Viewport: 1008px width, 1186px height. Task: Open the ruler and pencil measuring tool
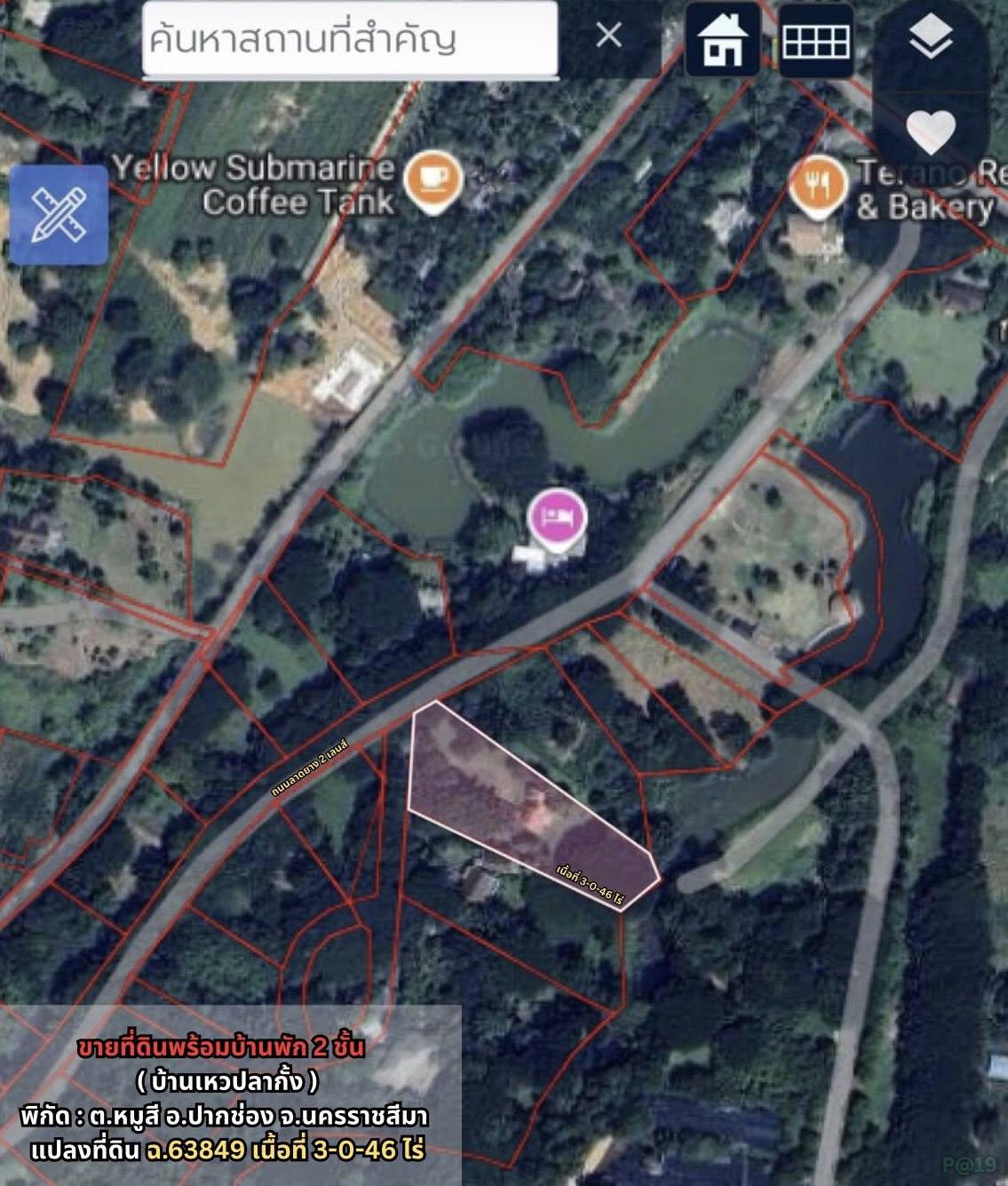(59, 214)
